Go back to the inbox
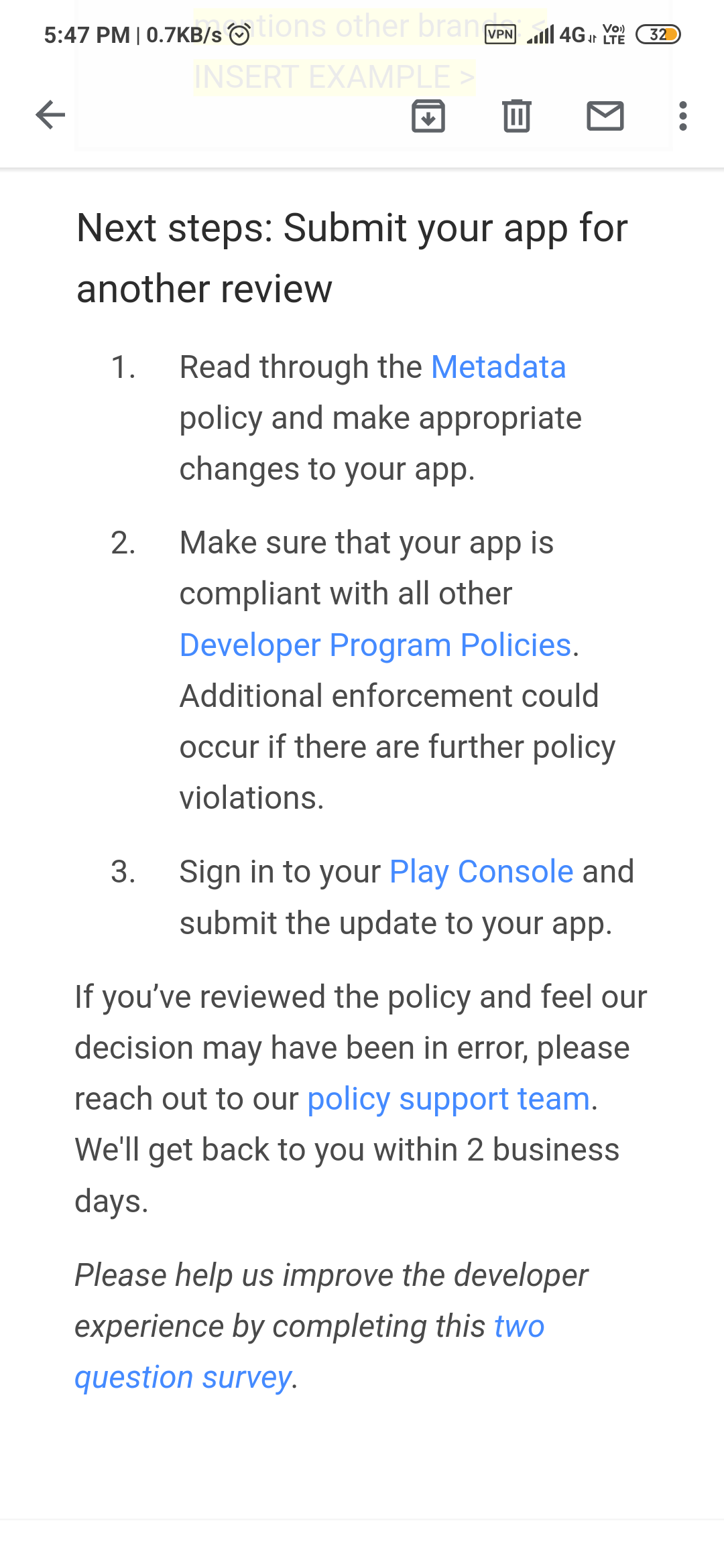Screen dimensions: 724x1568 tap(50, 115)
